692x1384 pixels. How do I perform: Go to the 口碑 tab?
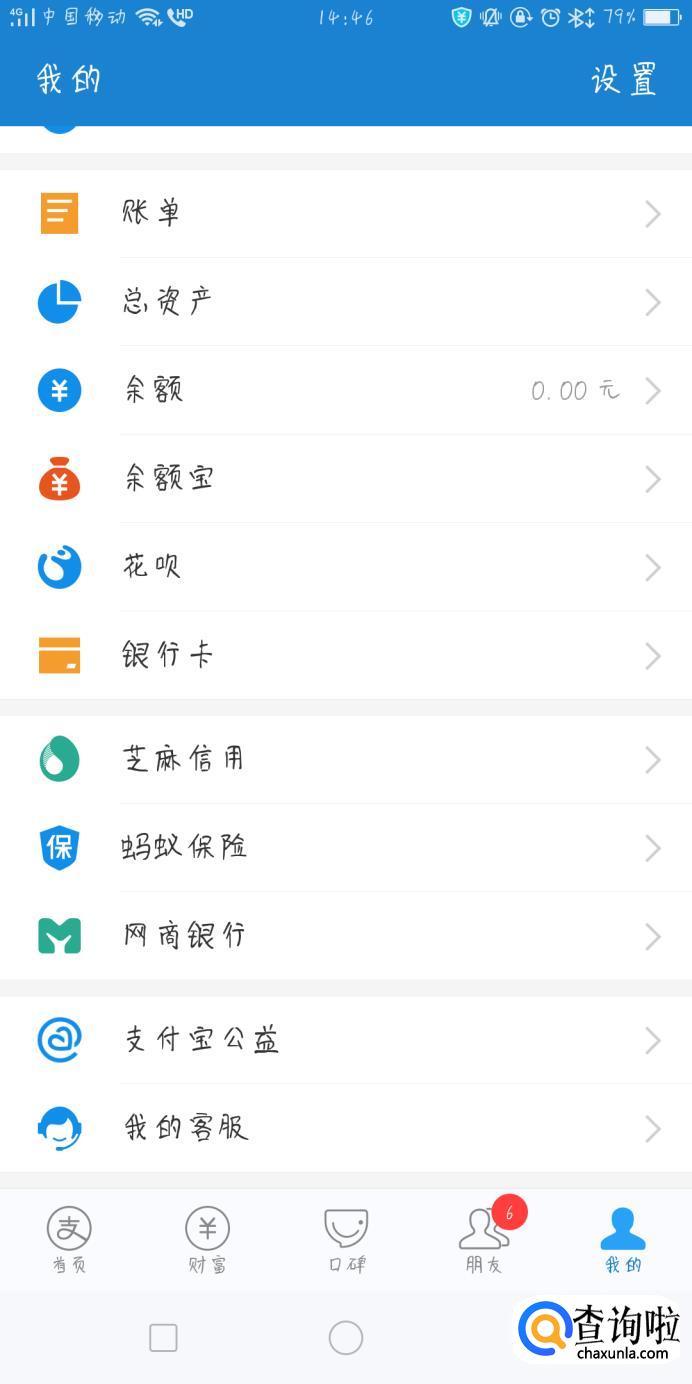tap(346, 1240)
